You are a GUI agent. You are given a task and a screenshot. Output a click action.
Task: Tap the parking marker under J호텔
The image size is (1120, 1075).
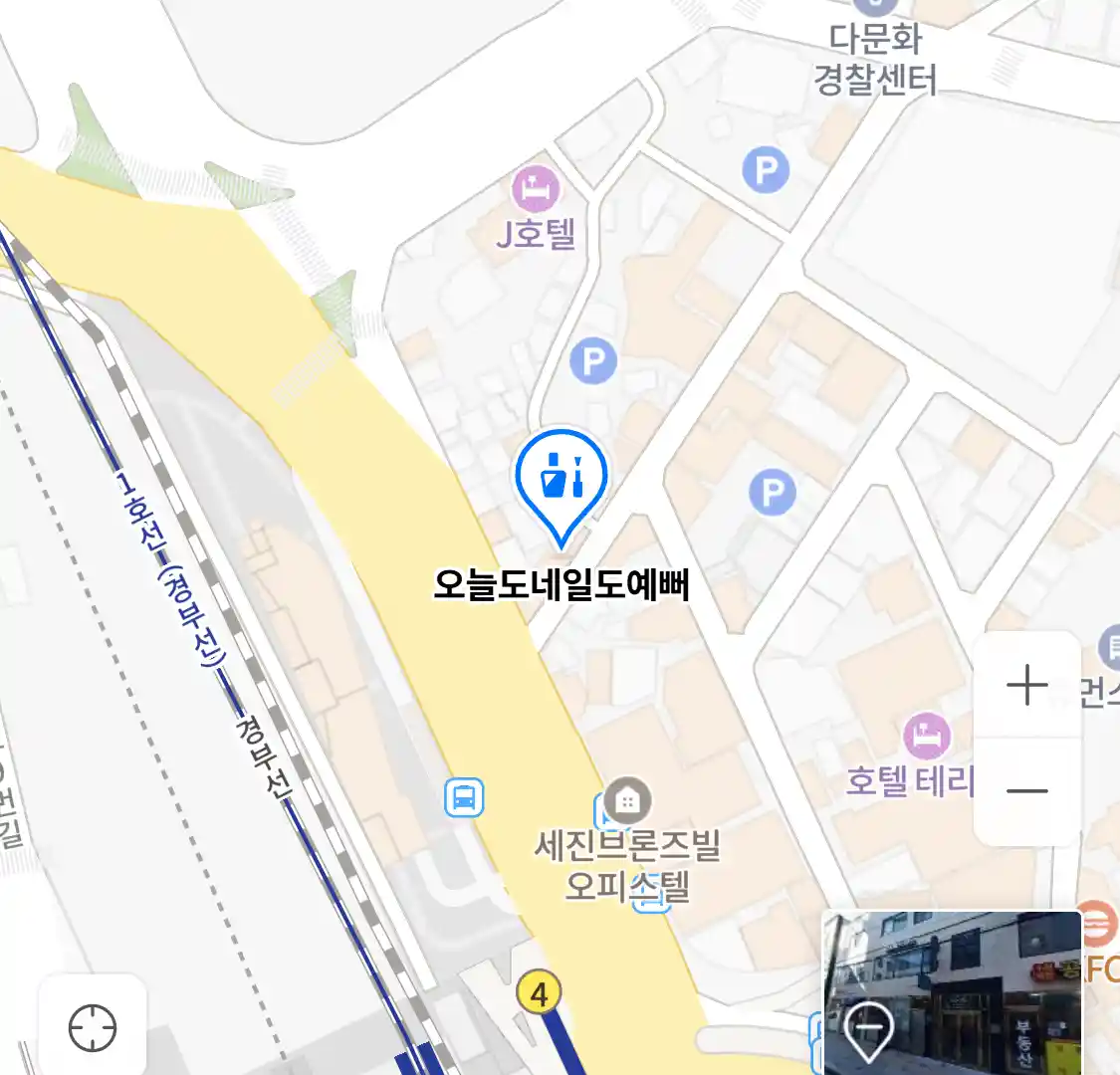coord(593,360)
